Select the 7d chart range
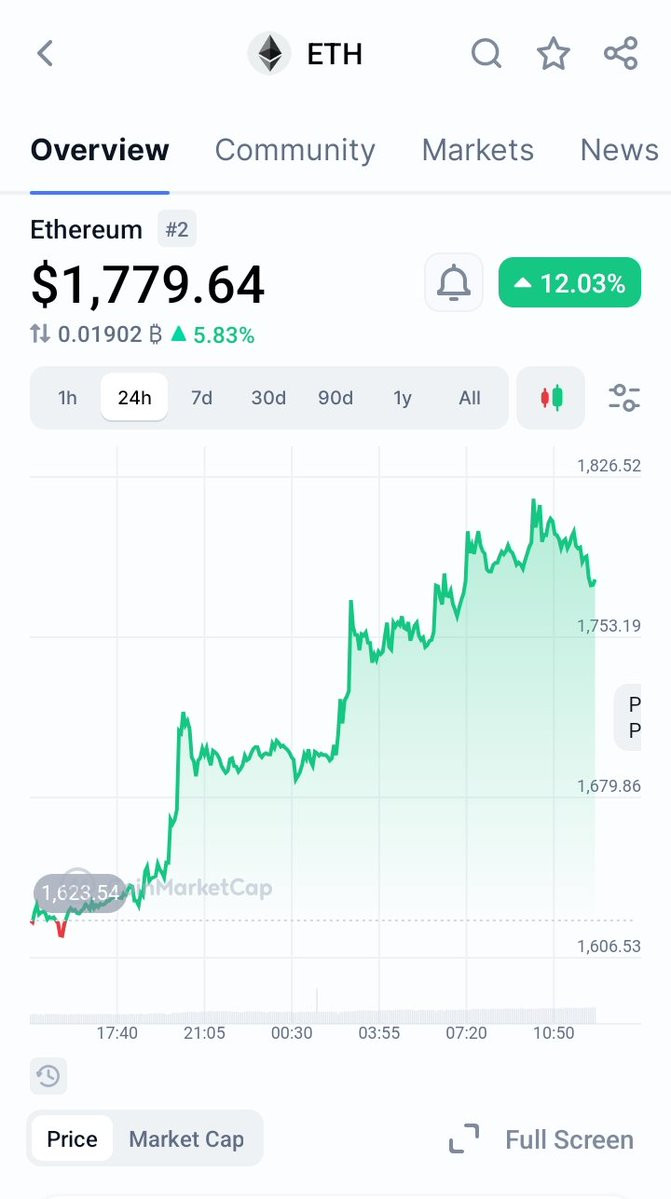Screen dimensions: 671x1199 pyautogui.click(x=202, y=398)
